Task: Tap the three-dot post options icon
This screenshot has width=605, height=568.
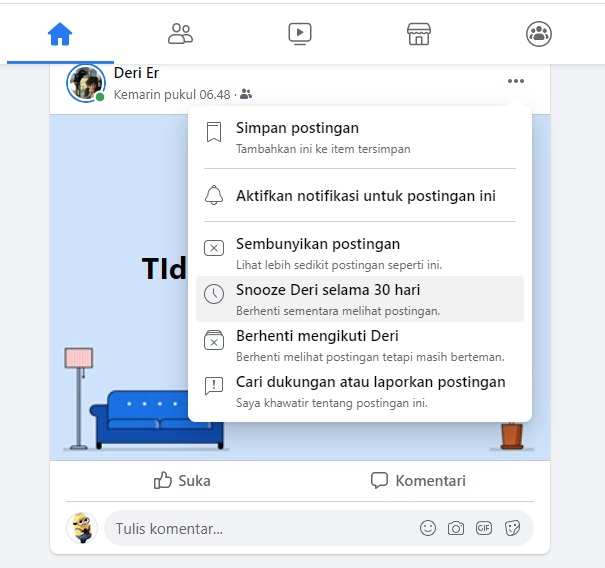Action: point(515,81)
